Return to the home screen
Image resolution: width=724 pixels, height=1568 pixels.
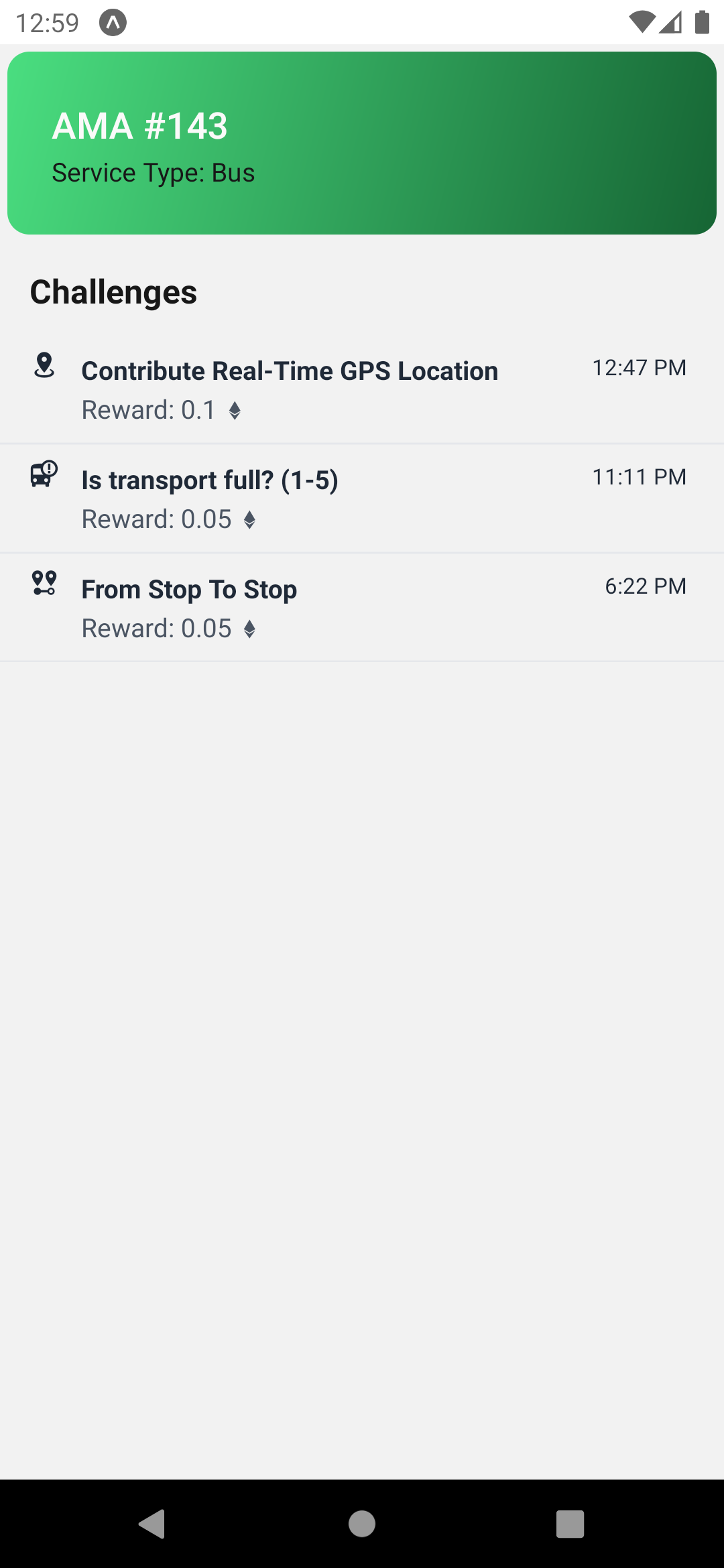362,1524
